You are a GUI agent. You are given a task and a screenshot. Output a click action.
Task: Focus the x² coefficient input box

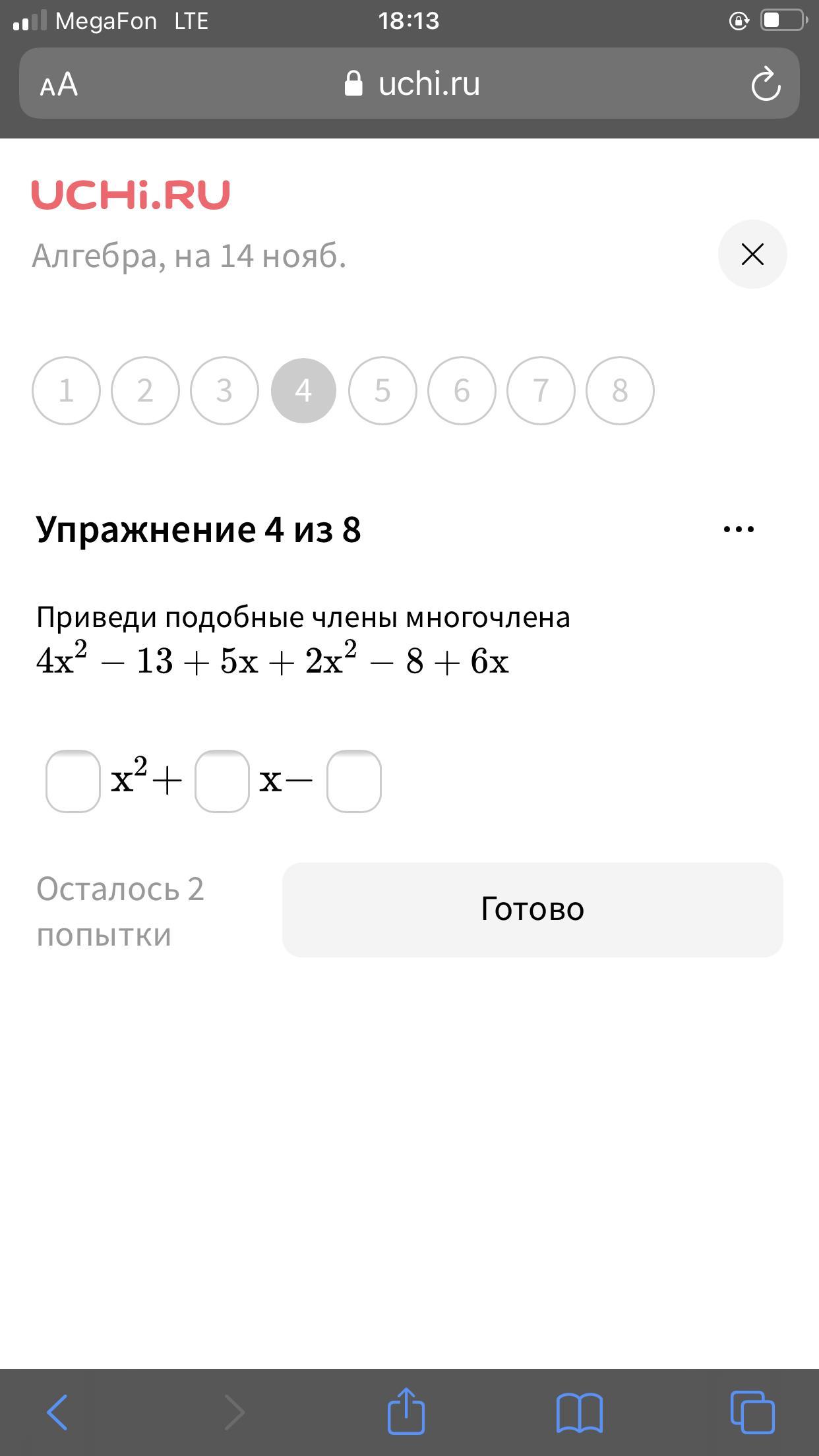pos(73,781)
